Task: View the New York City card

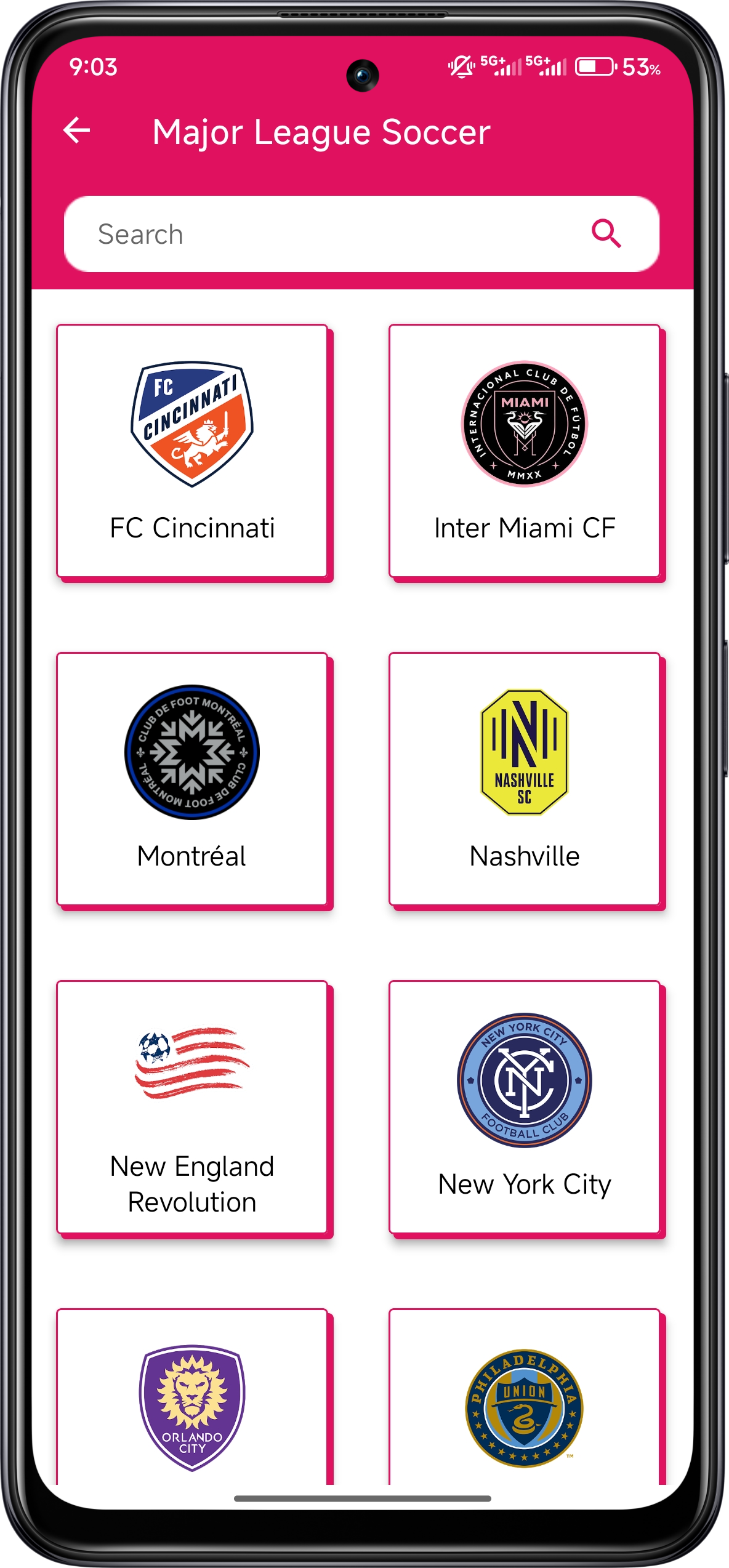Action: (525, 1108)
